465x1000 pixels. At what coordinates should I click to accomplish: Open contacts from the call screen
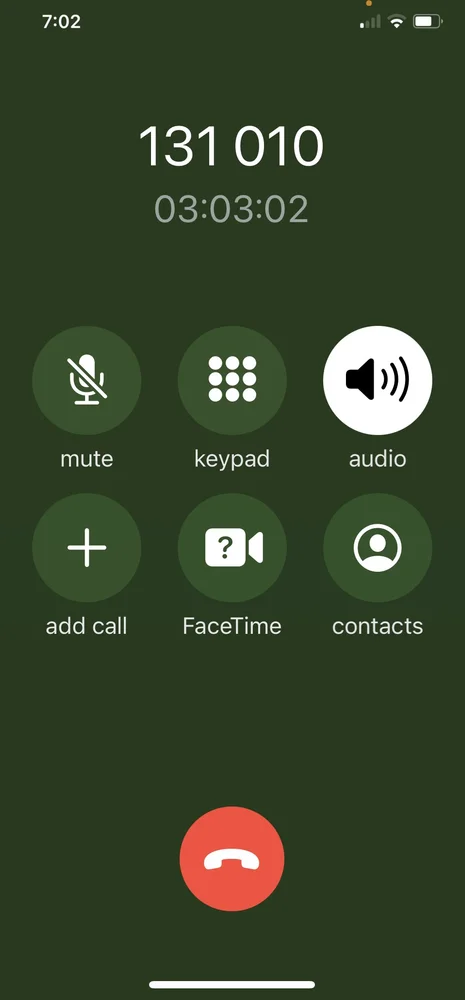[378, 547]
